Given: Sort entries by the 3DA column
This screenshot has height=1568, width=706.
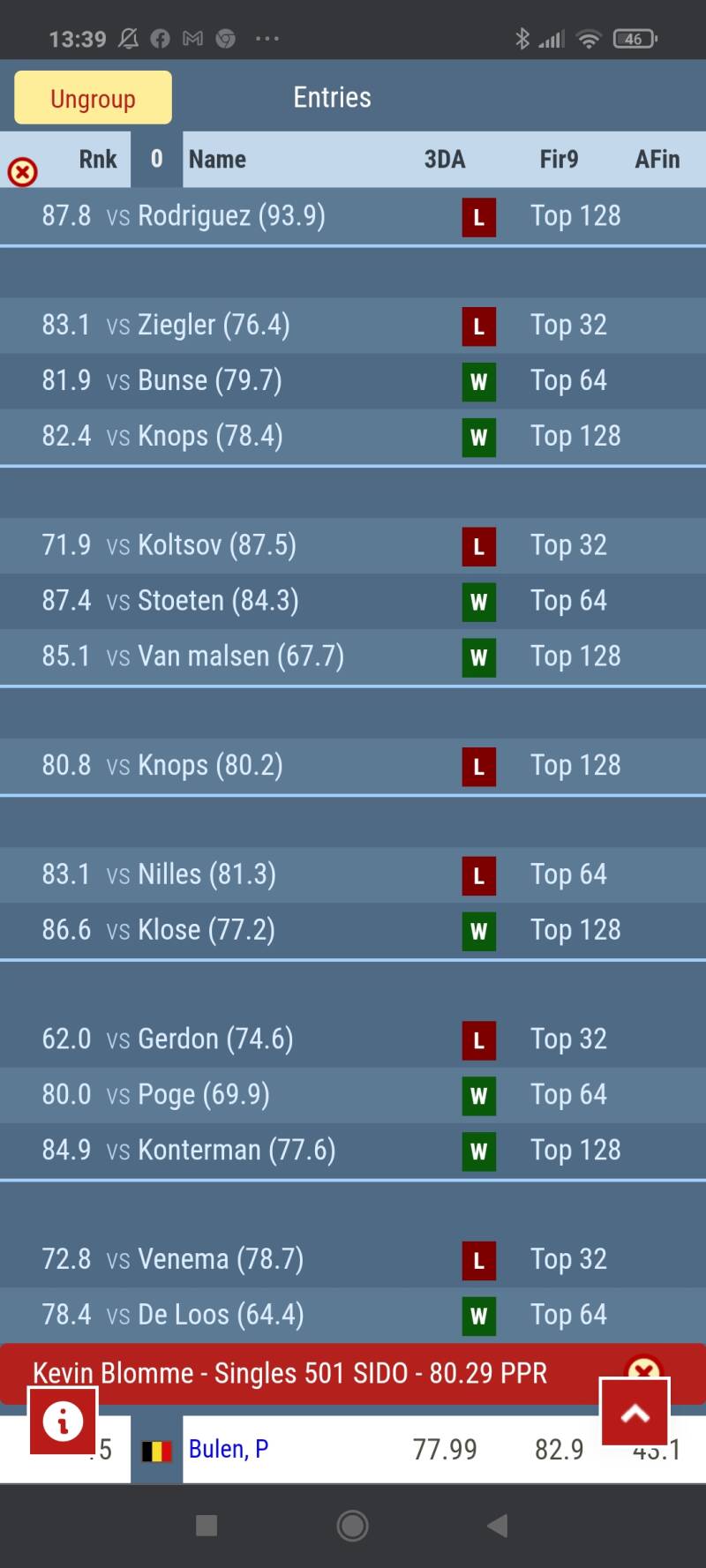Looking at the screenshot, I should point(444,160).
